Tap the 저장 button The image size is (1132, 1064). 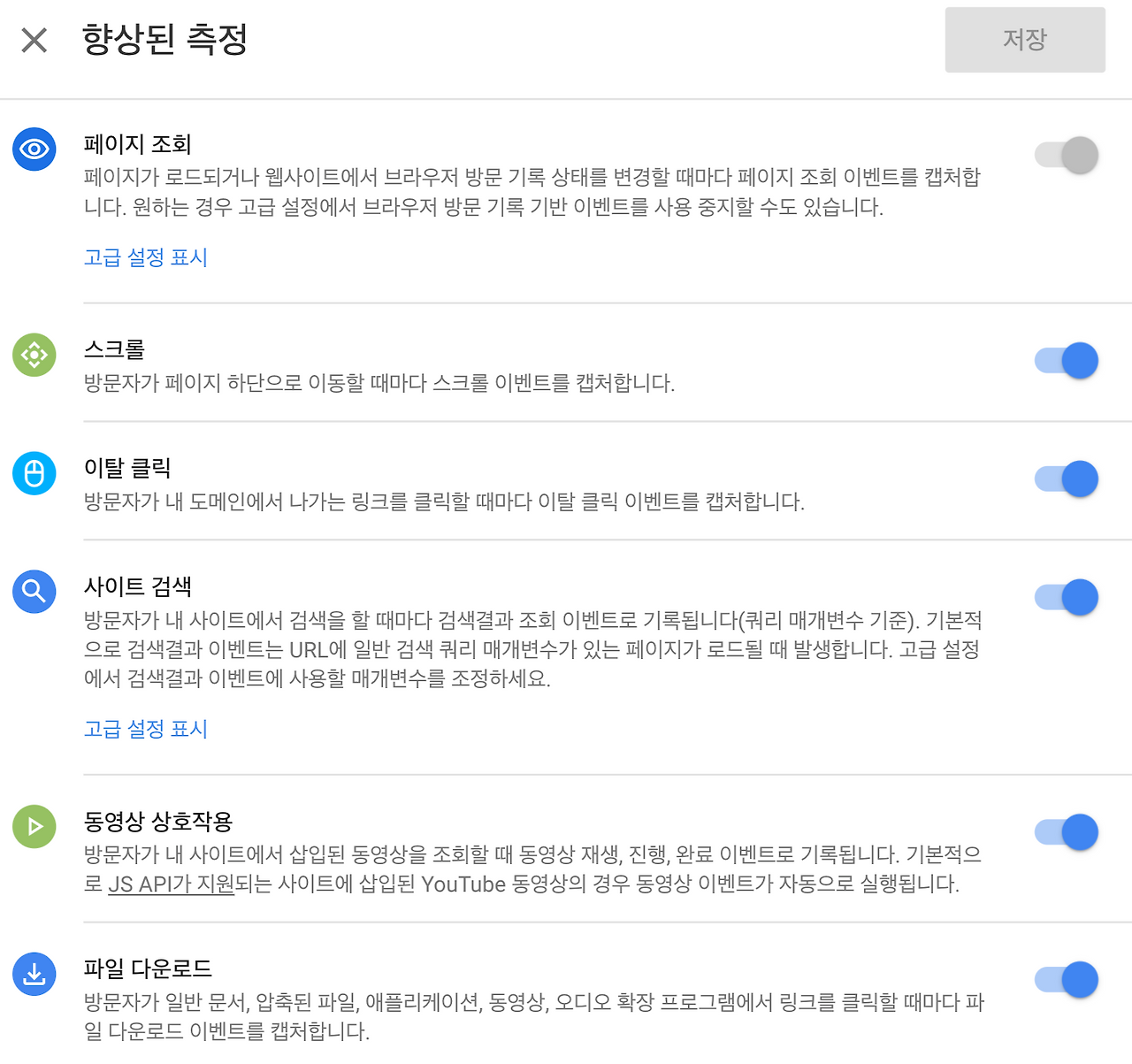1025,40
